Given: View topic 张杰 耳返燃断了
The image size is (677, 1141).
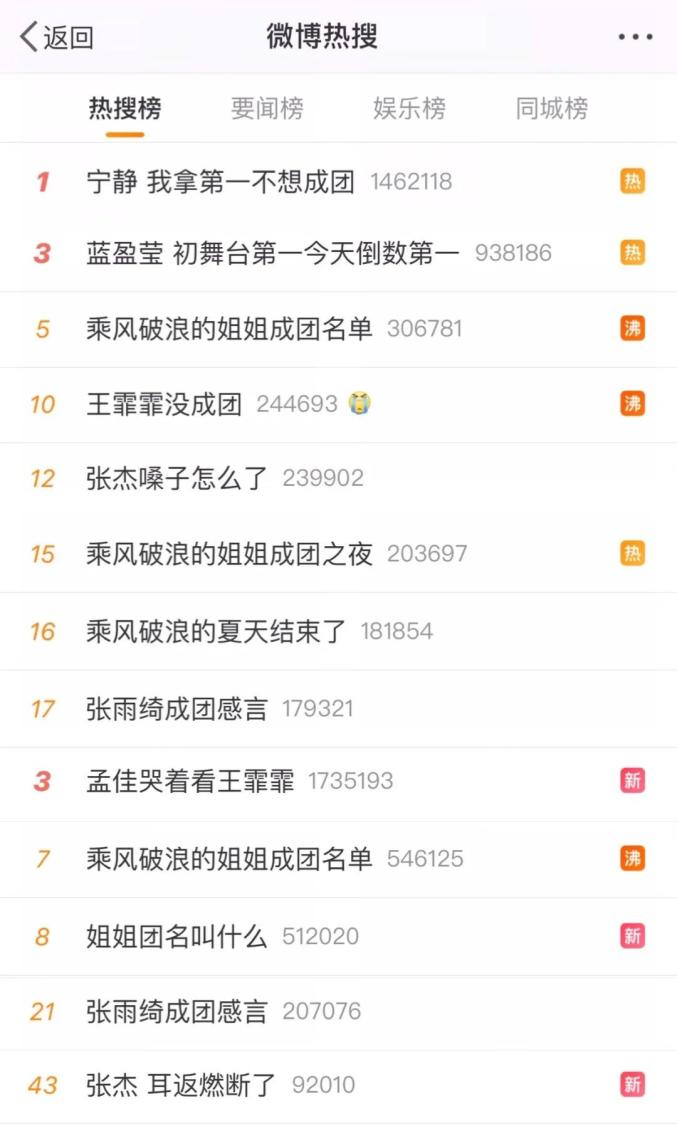Looking at the screenshot, I should click(181, 1085).
